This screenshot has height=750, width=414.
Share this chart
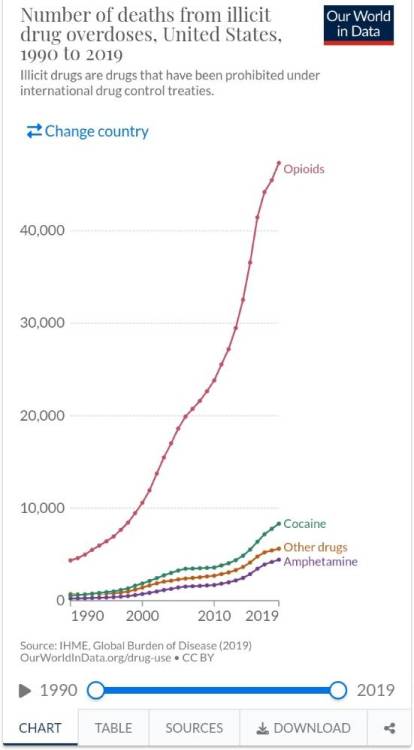tap(390, 728)
